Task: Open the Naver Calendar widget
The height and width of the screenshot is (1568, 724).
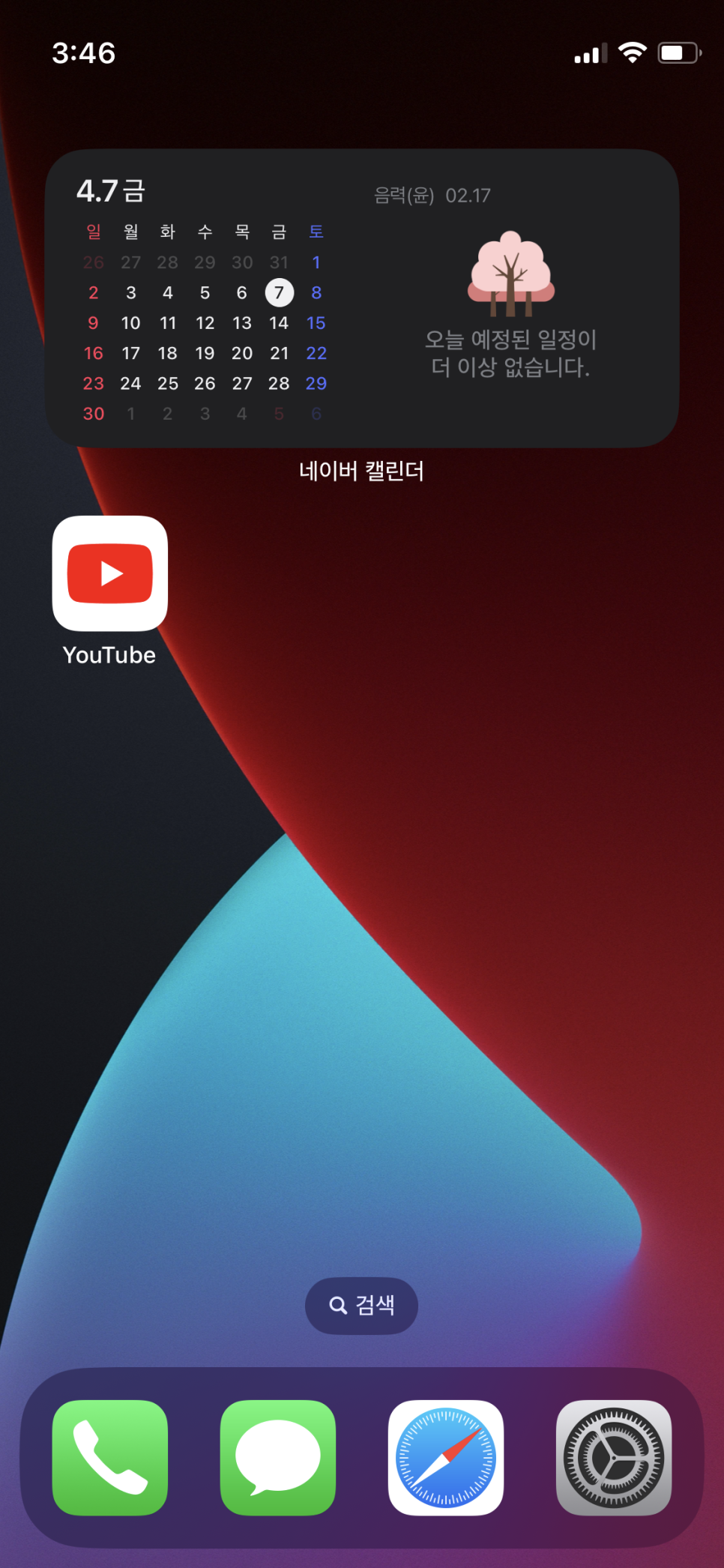Action: click(x=362, y=298)
